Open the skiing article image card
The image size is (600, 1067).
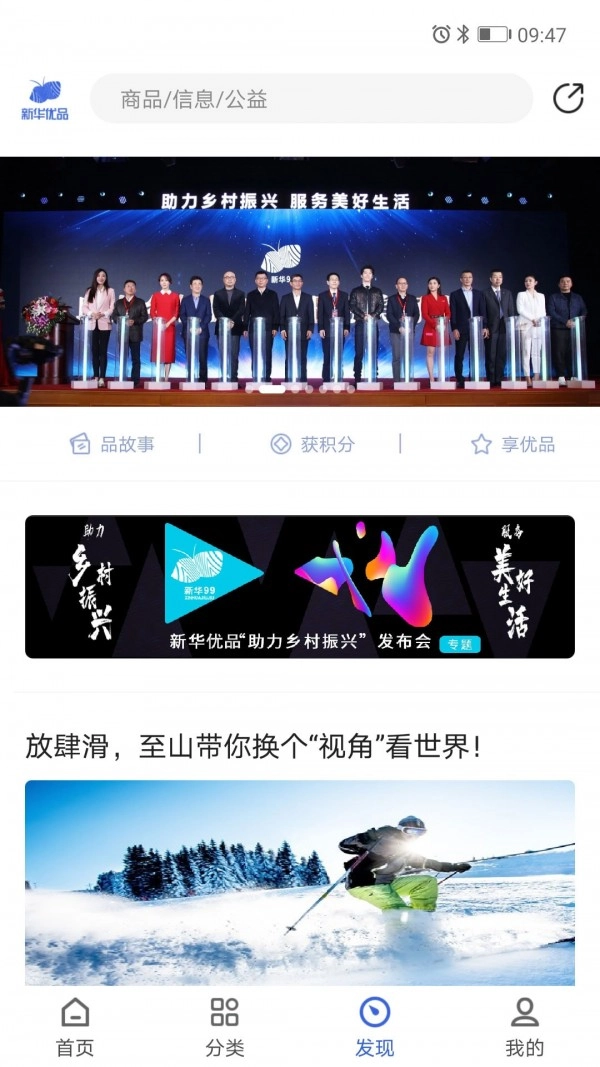pos(300,882)
